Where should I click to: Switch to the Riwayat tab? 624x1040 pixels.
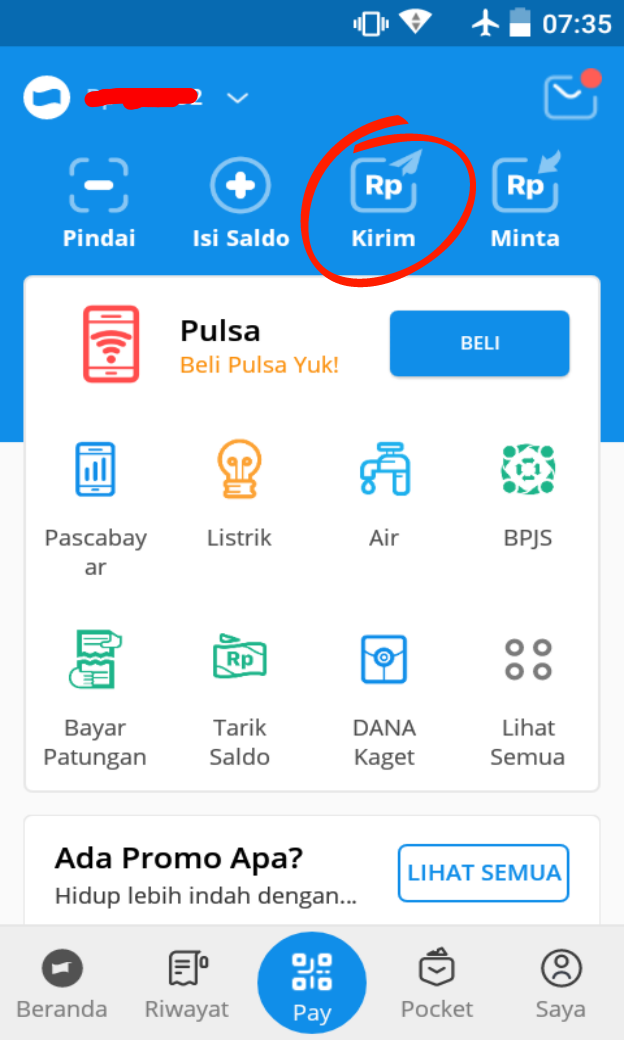pos(186,984)
